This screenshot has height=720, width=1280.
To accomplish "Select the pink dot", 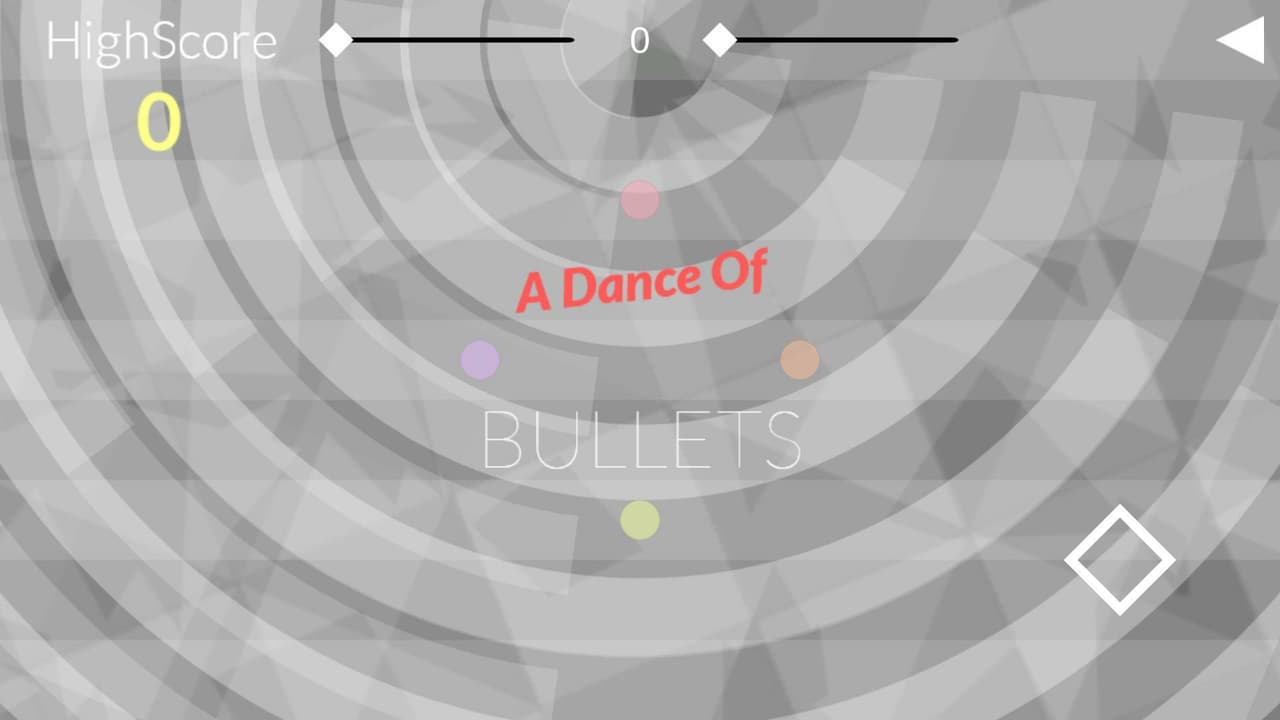I will pos(640,200).
